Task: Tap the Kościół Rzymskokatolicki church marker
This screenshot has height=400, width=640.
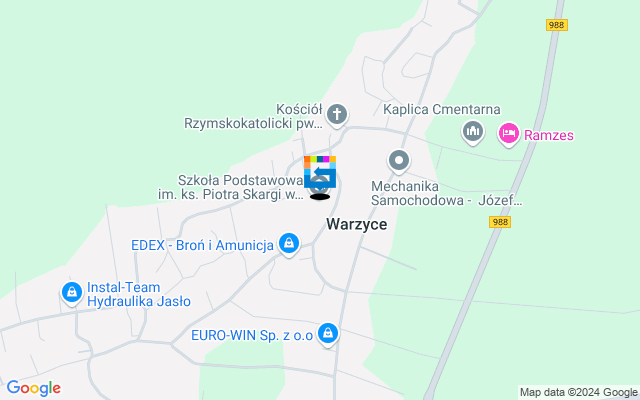Action: pos(338,115)
